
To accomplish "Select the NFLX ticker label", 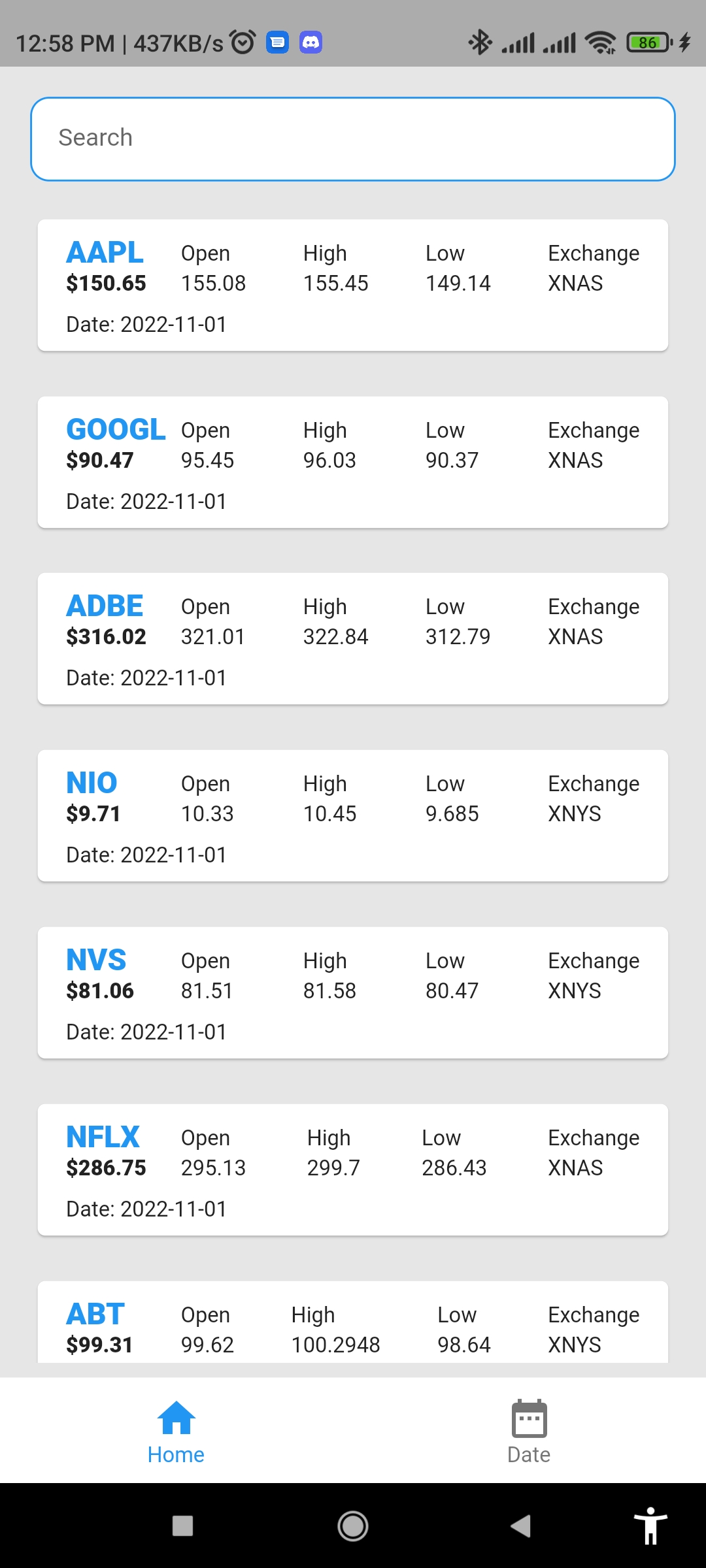I will pyautogui.click(x=103, y=1137).
